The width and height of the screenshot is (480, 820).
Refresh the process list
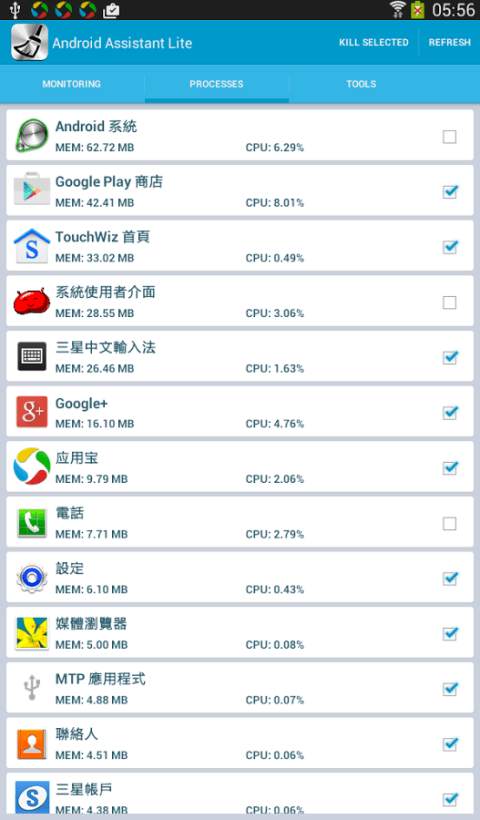[450, 42]
